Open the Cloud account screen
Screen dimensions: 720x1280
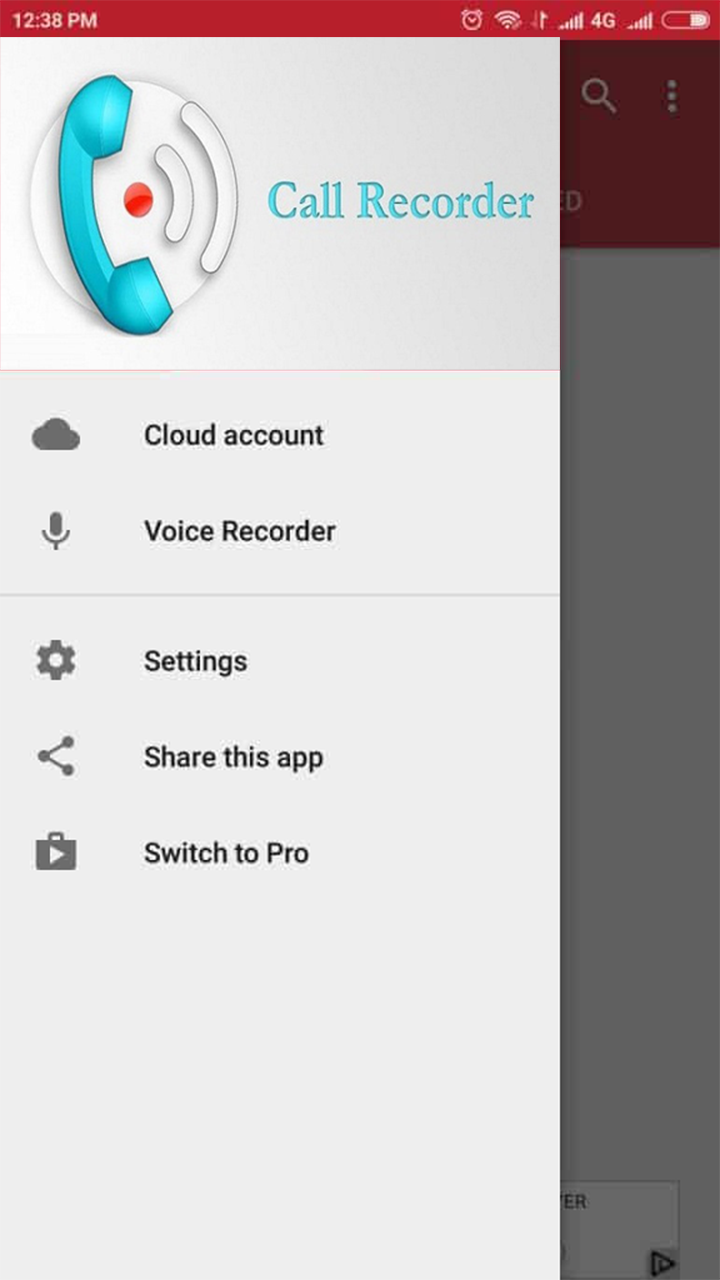(x=233, y=435)
